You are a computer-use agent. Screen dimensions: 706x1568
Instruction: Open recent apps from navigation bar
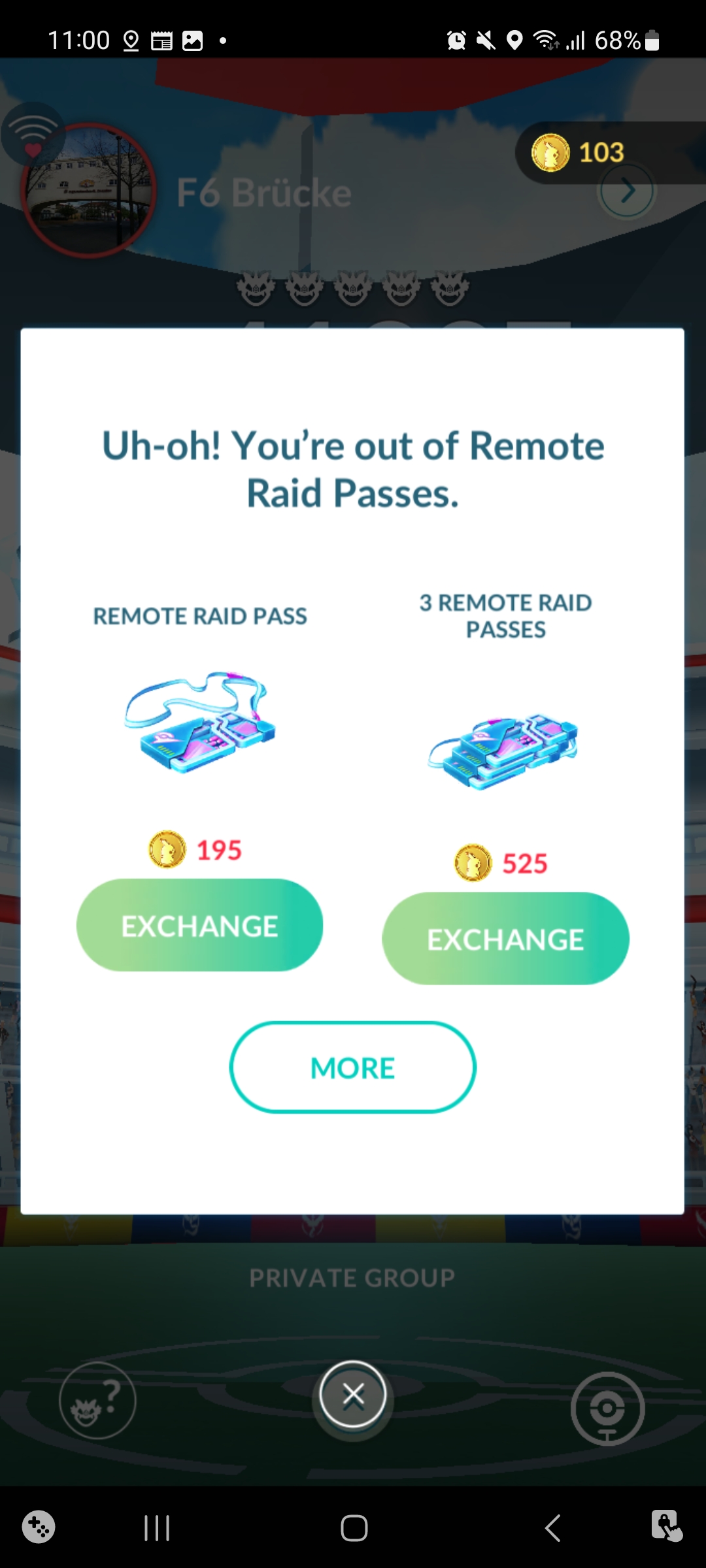coord(157,1528)
